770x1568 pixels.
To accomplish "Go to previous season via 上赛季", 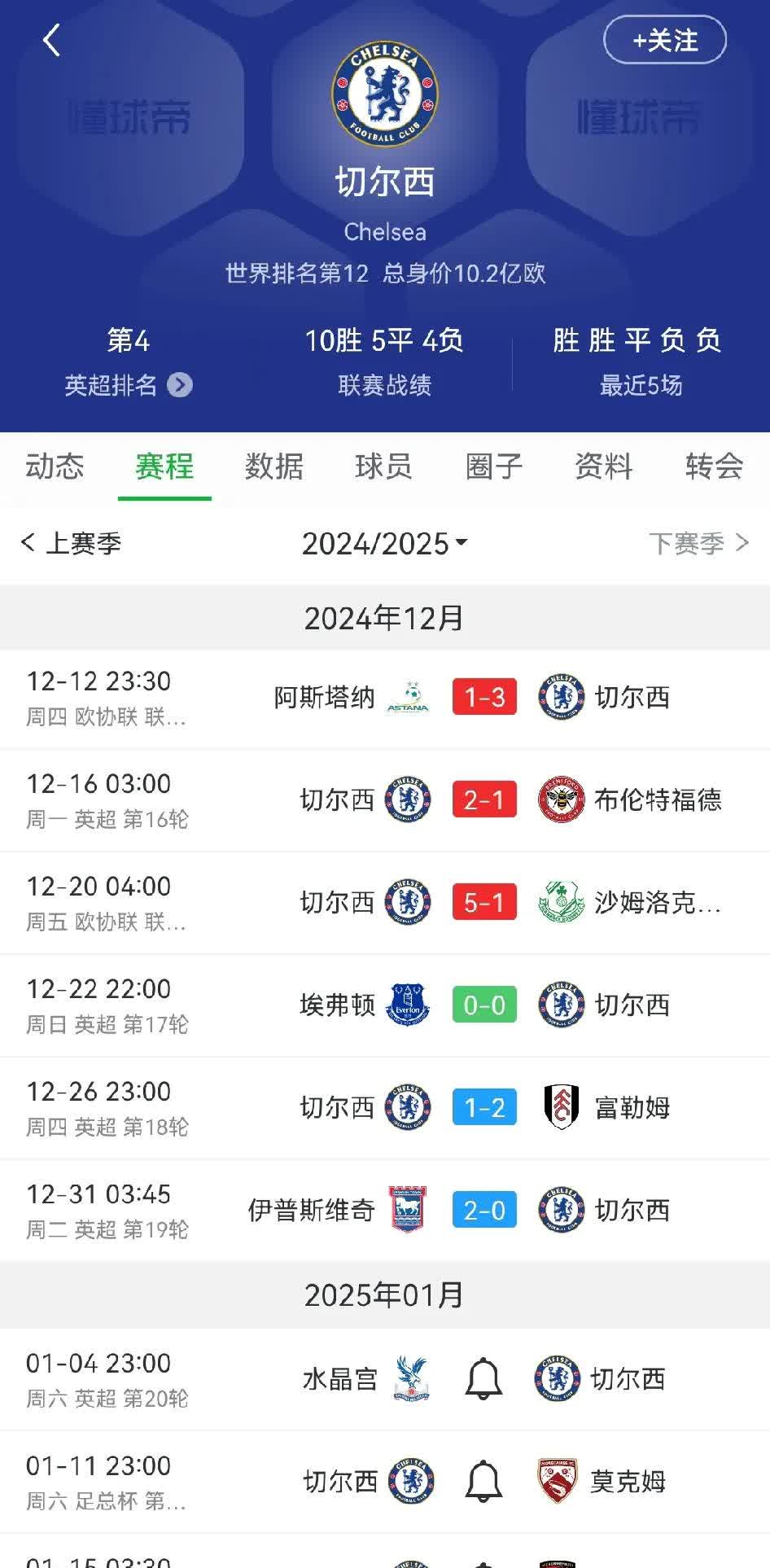I will pos(72,543).
